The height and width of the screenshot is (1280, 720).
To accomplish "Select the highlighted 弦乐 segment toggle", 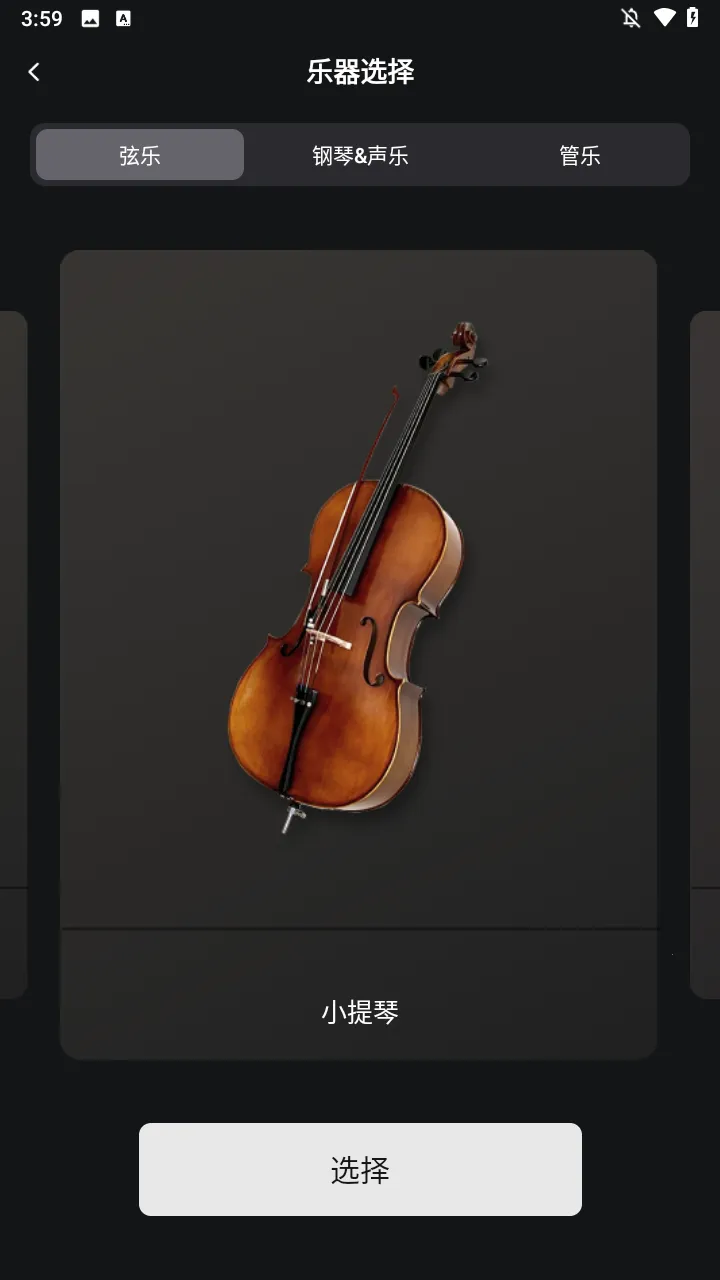I will (x=139, y=155).
